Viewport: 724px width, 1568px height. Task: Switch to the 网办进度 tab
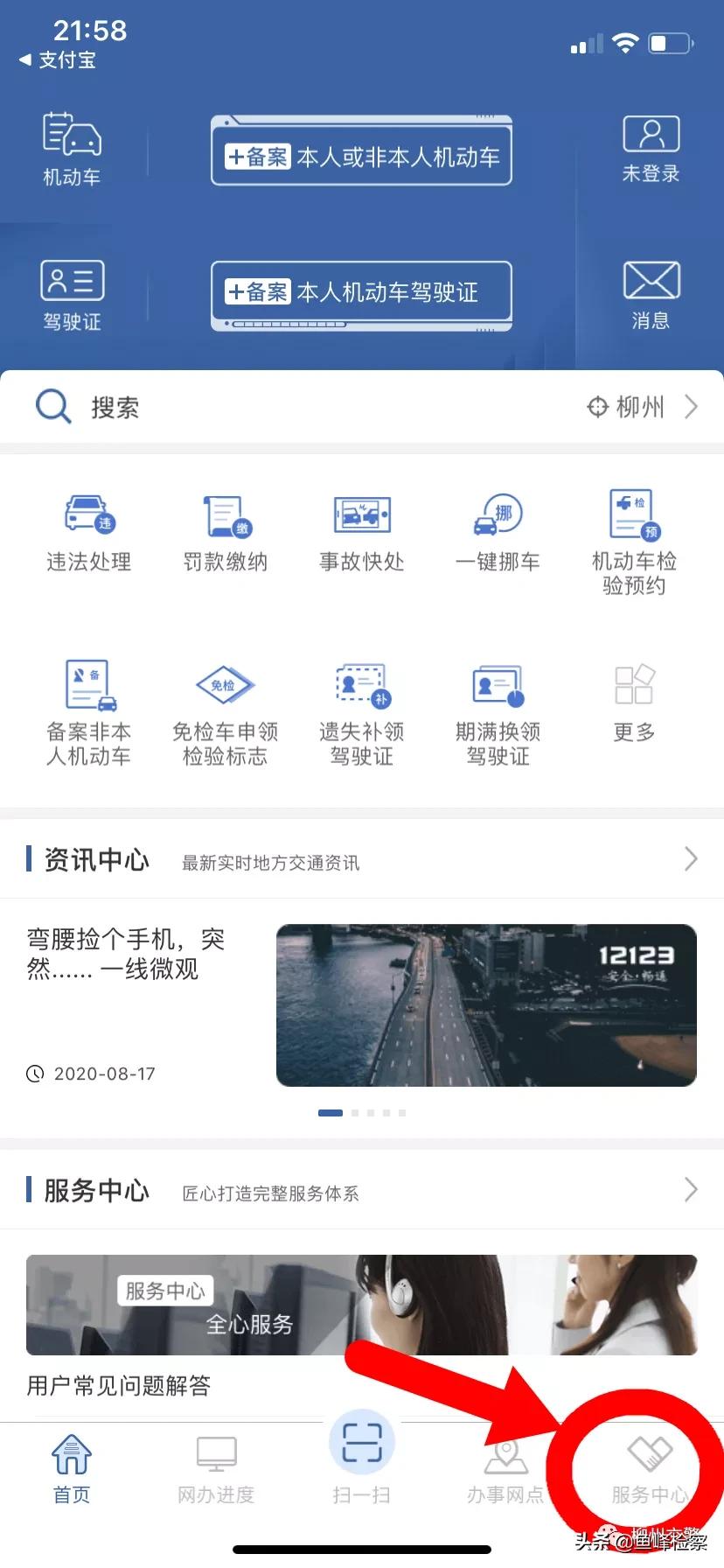pos(214,1466)
